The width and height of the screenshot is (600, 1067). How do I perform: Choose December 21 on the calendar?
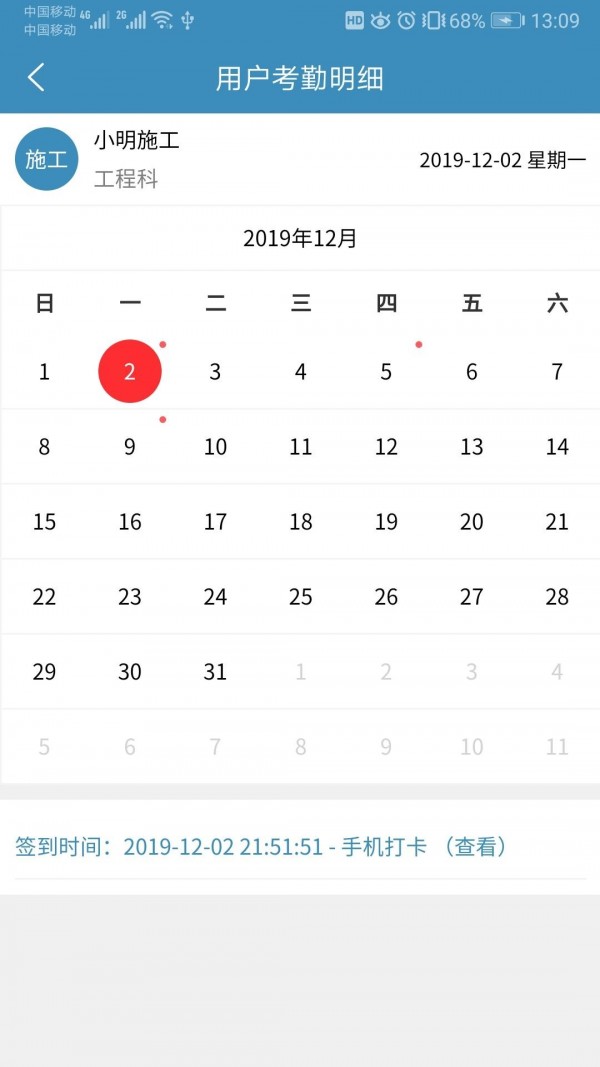click(x=557, y=522)
